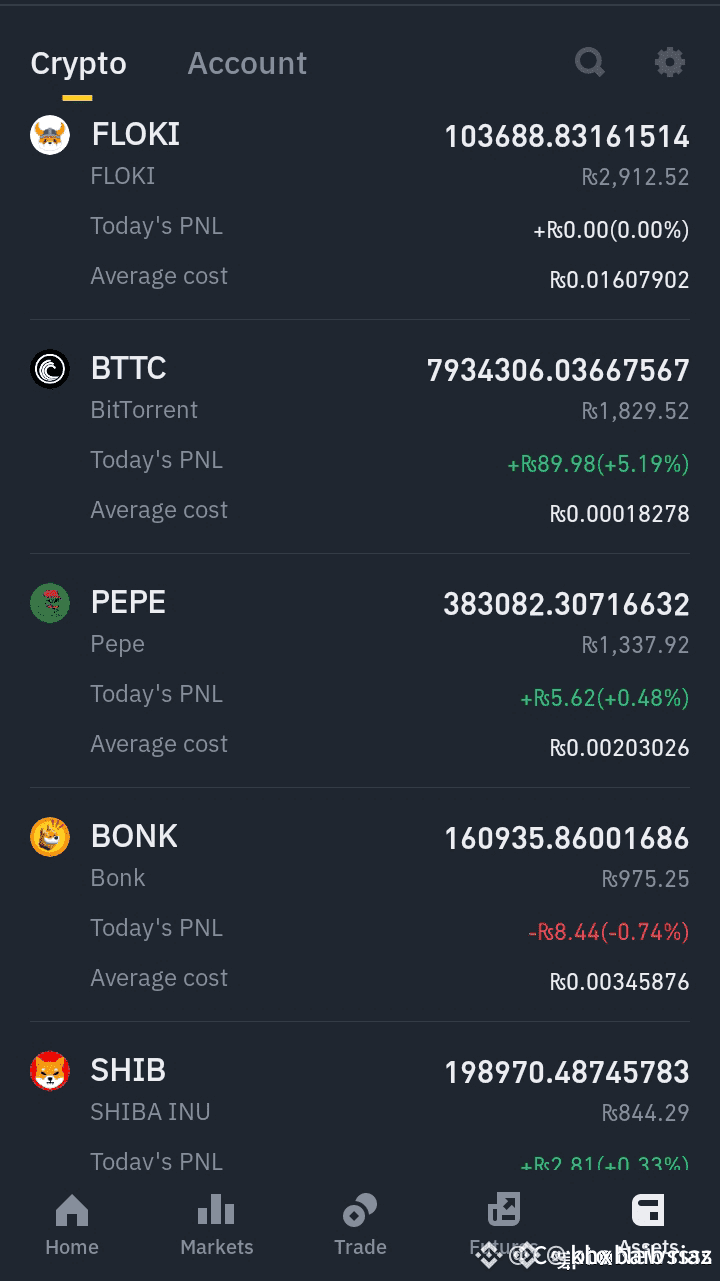Image resolution: width=720 pixels, height=1281 pixels.
Task: Select the Crypto tab
Action: pyautogui.click(x=78, y=63)
